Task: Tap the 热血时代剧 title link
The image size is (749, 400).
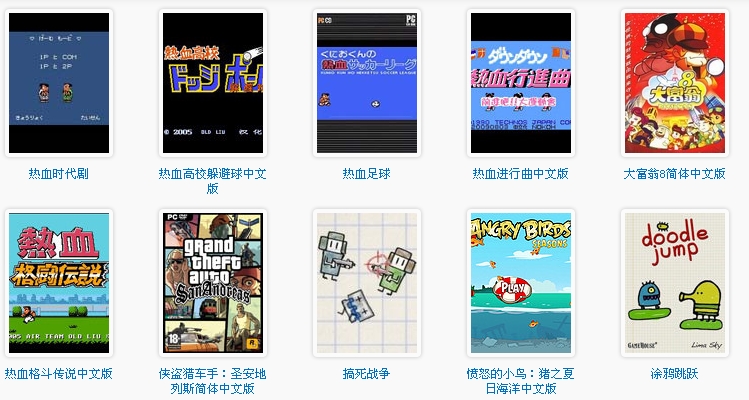Action: coord(59,173)
